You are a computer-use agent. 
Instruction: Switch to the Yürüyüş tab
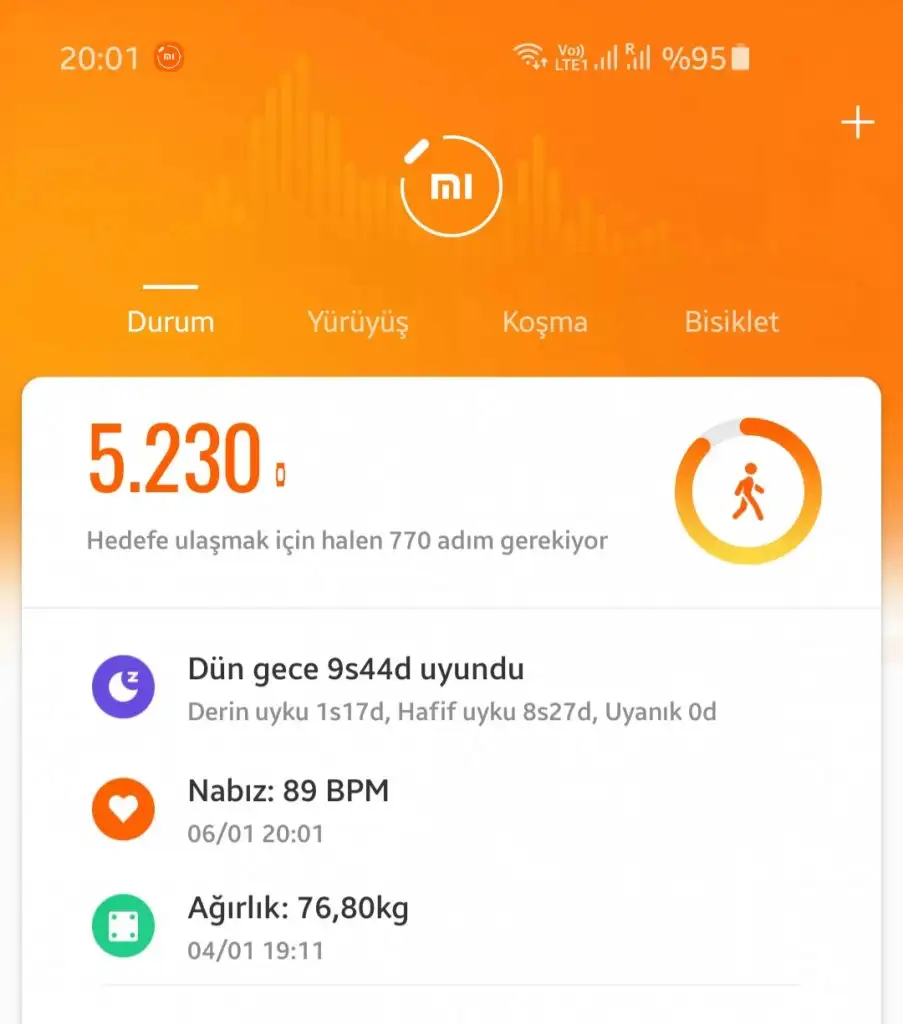357,322
